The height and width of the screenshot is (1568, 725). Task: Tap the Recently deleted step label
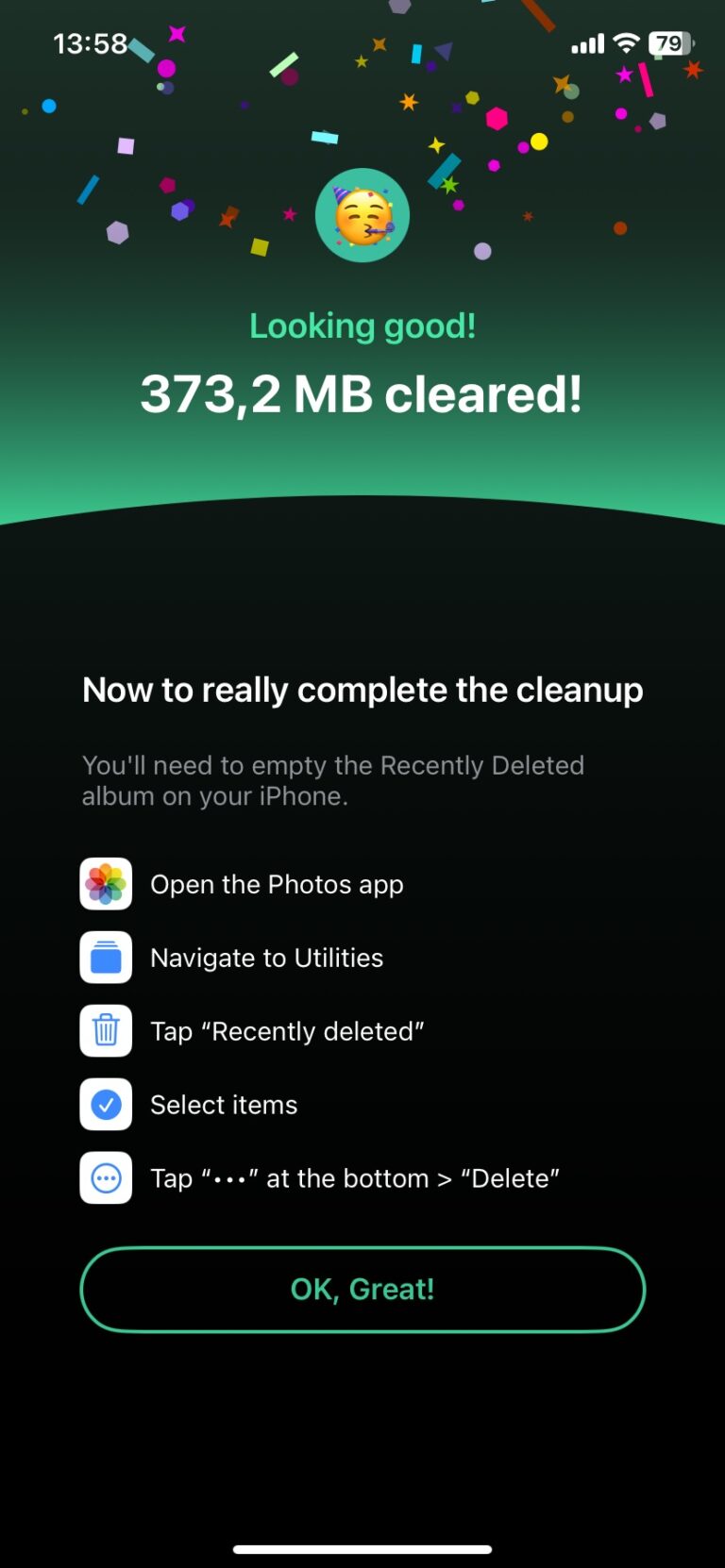point(287,1030)
